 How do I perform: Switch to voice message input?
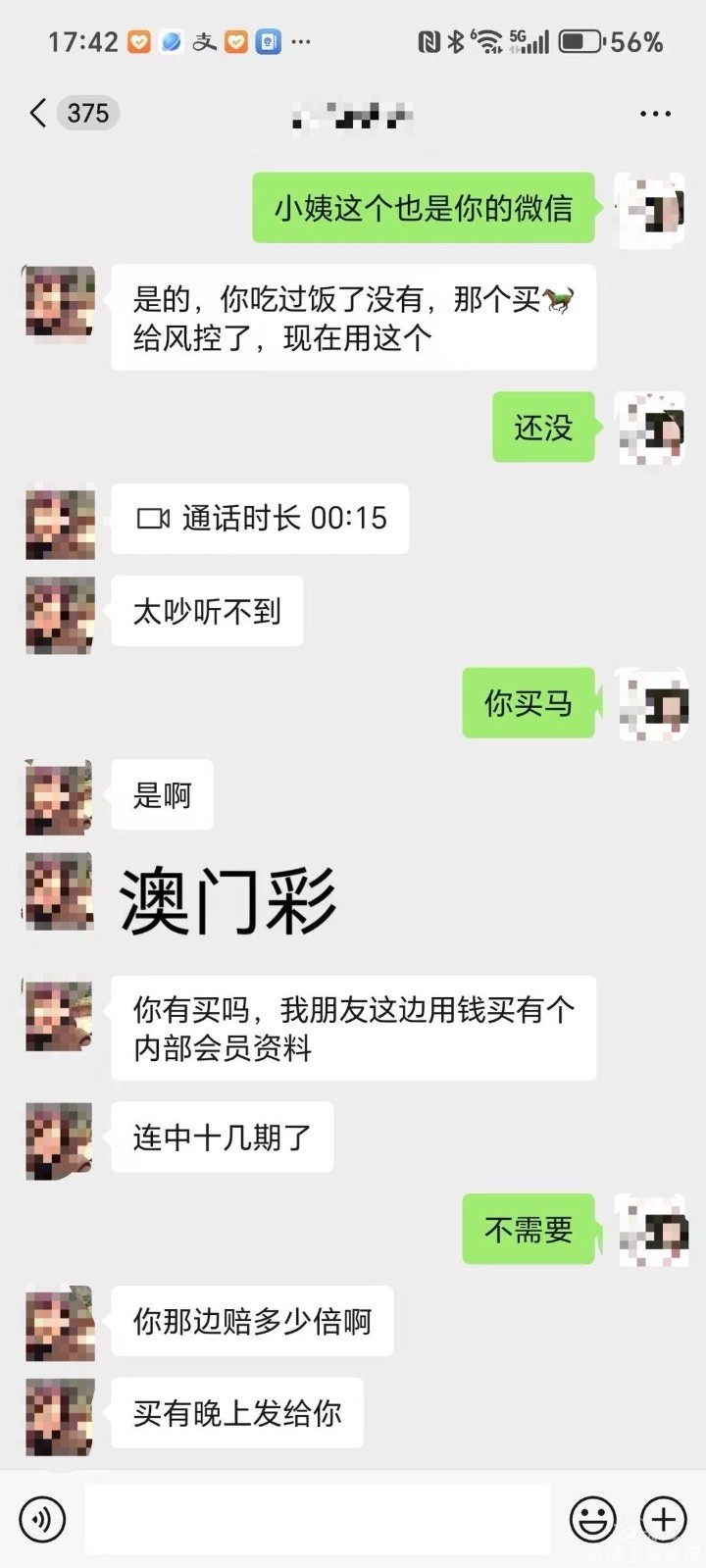(42, 1520)
